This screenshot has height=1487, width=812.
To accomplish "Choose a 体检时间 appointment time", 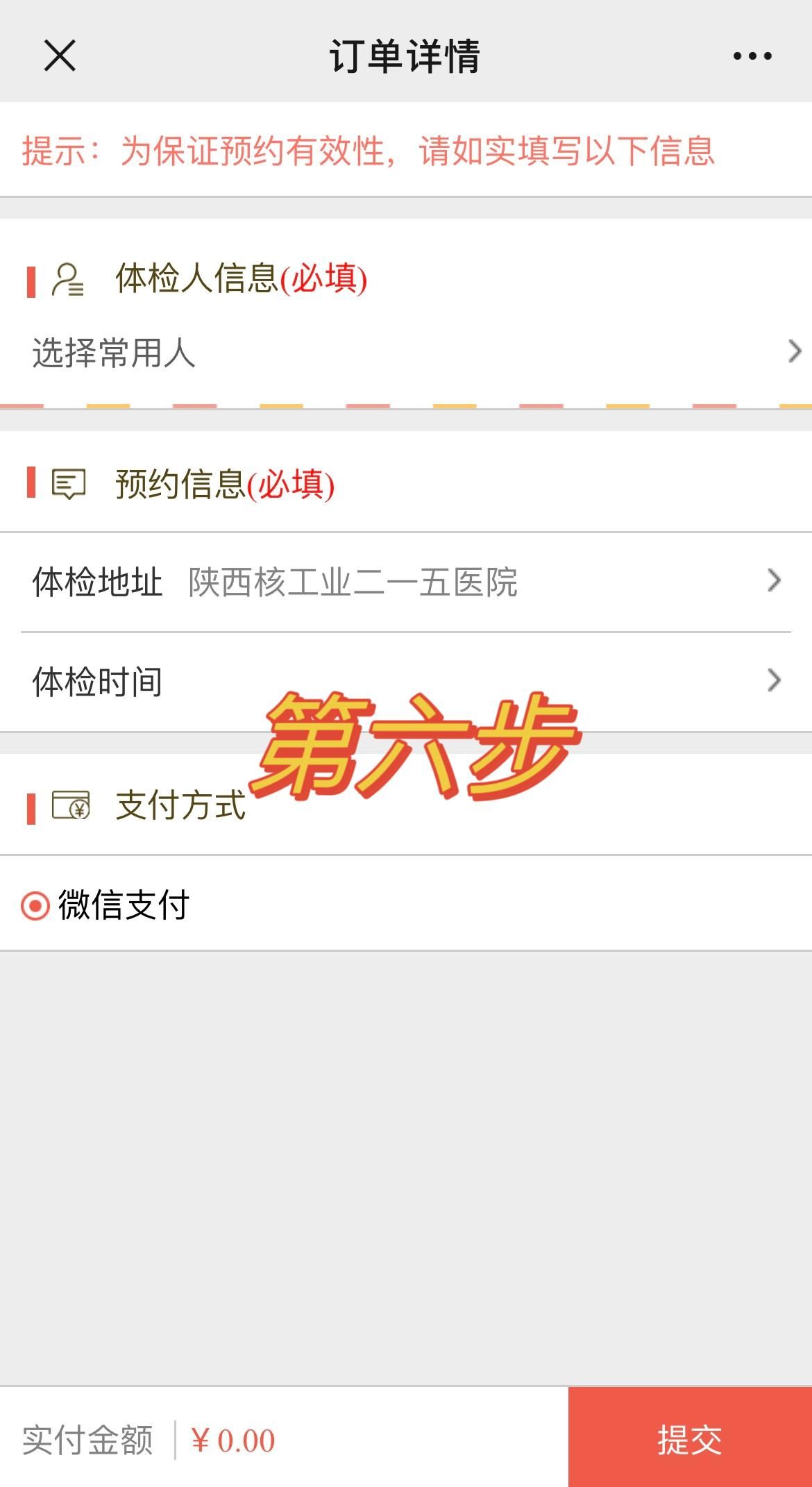I will pyautogui.click(x=406, y=682).
